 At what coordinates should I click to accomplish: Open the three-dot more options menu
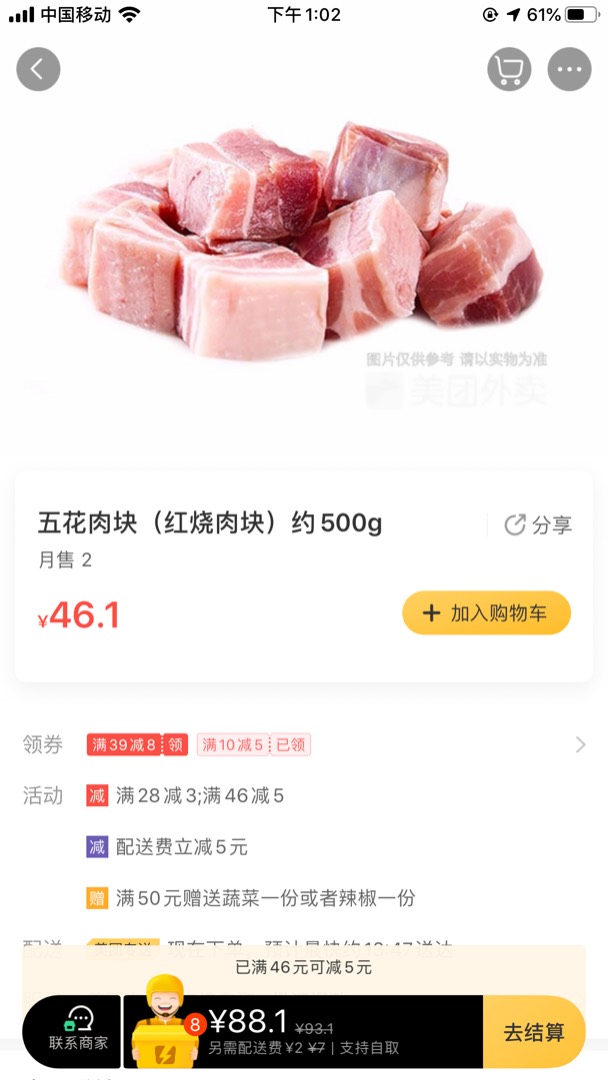569,69
